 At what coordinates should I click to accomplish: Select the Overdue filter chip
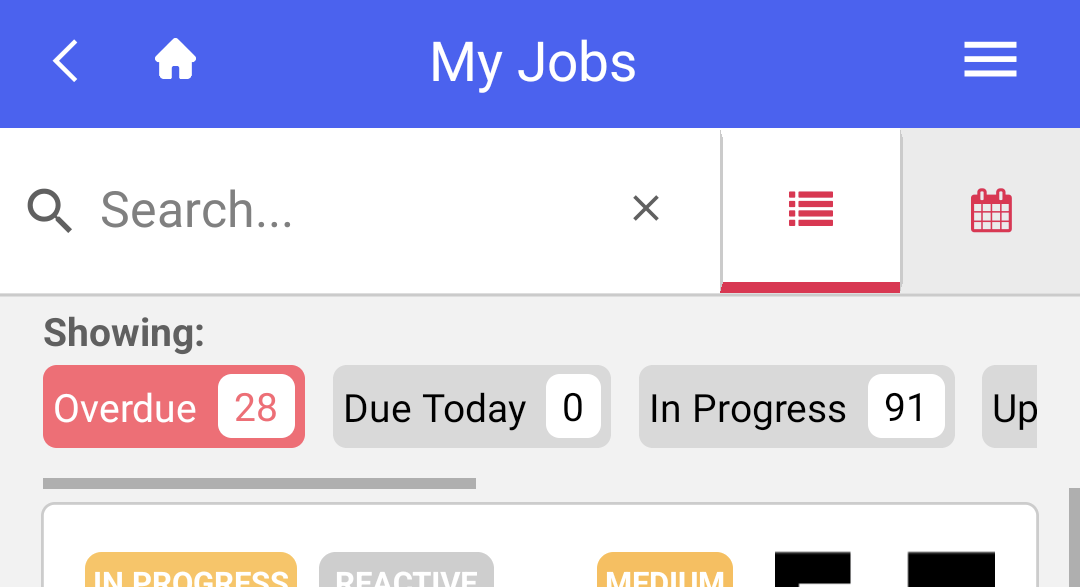pos(173,407)
